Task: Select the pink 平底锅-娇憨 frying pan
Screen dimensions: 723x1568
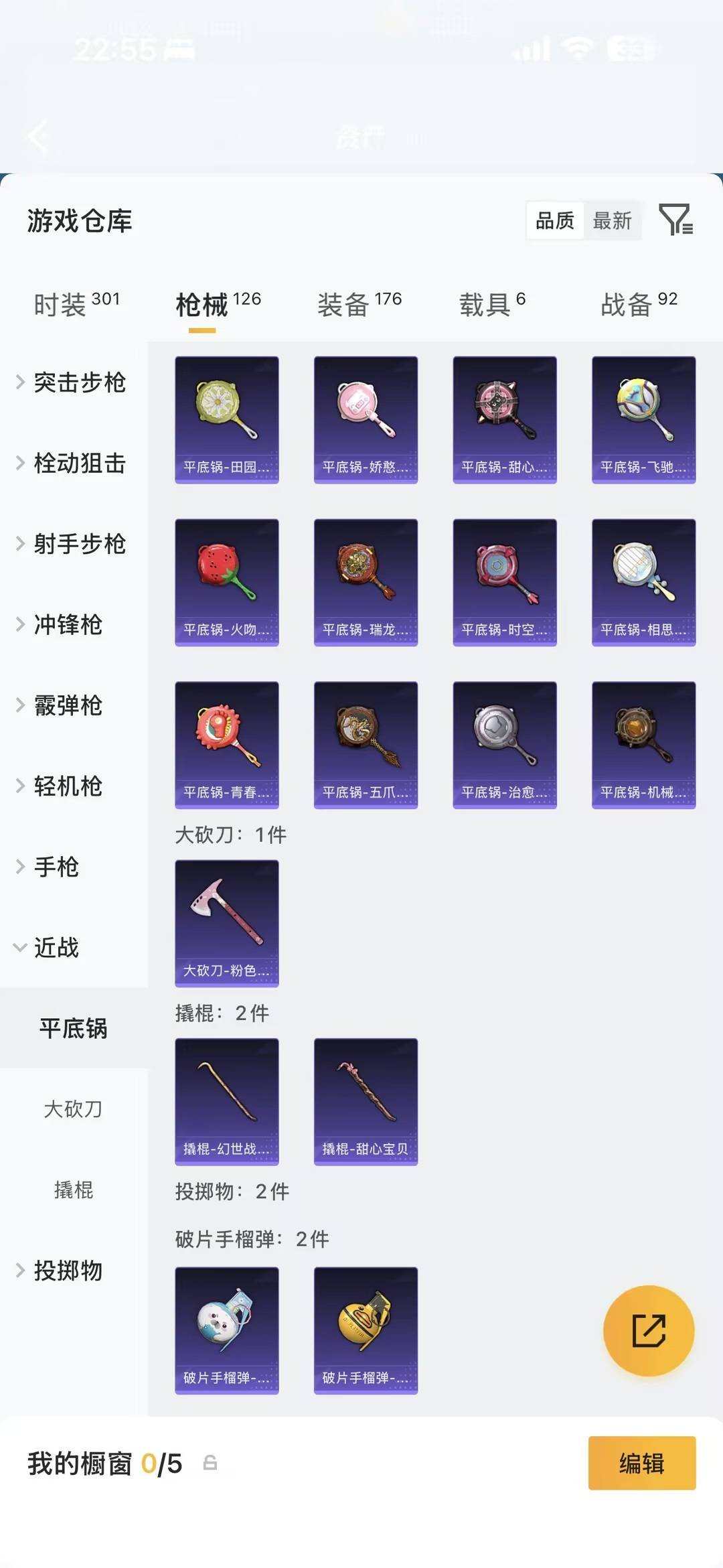Action: [366, 417]
